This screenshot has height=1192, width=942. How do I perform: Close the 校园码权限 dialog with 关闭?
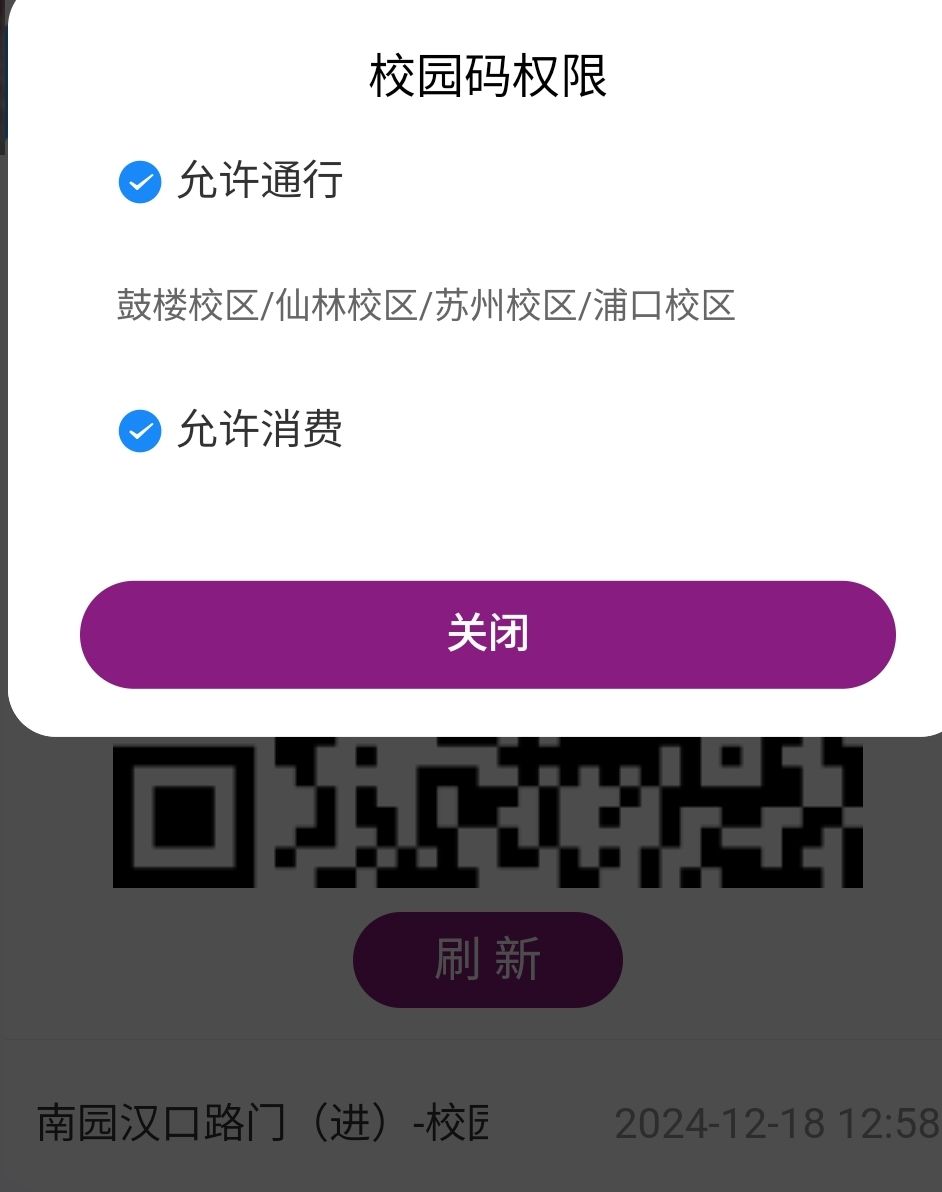click(487, 634)
